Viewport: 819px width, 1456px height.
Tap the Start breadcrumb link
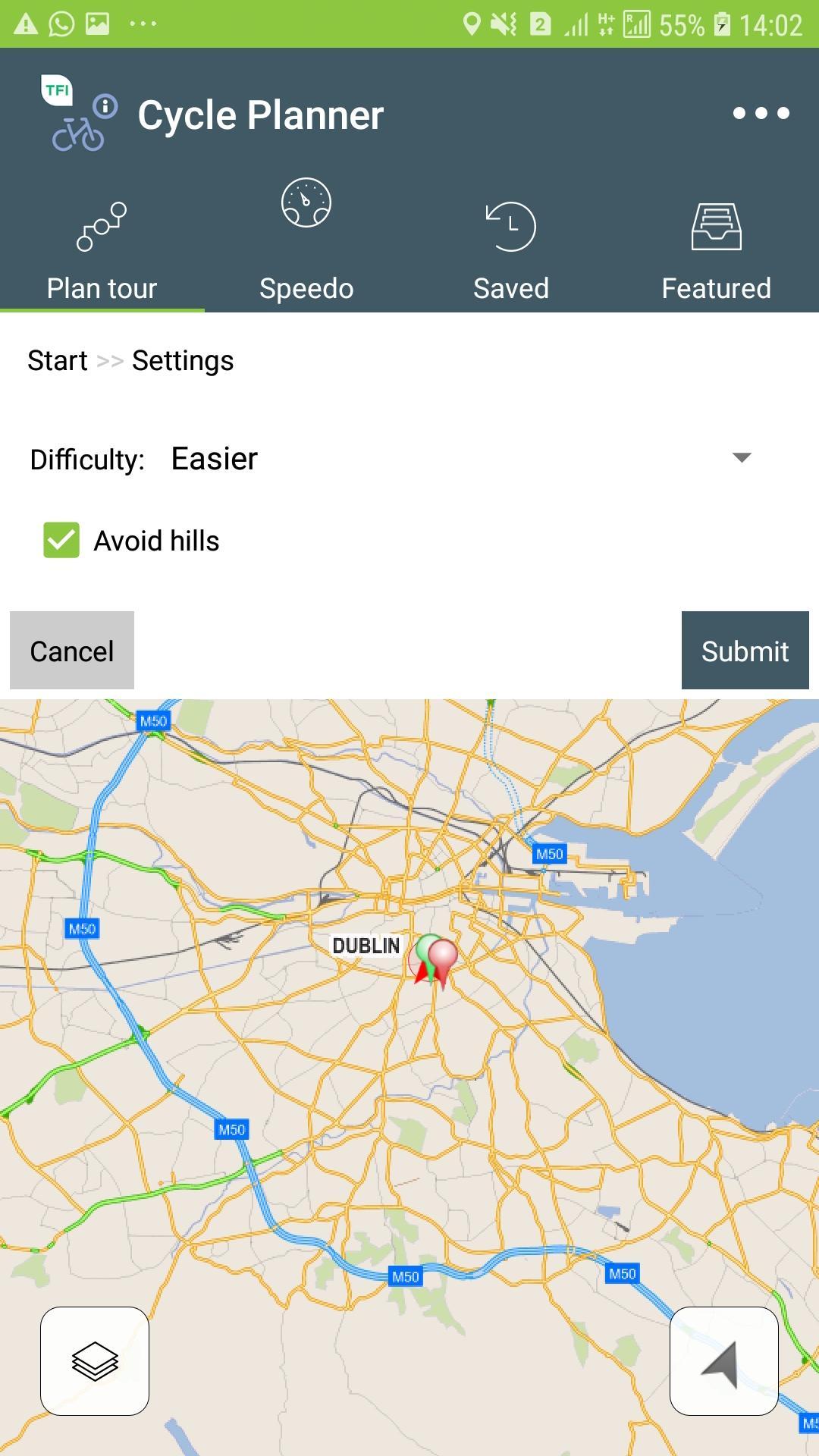coord(57,360)
